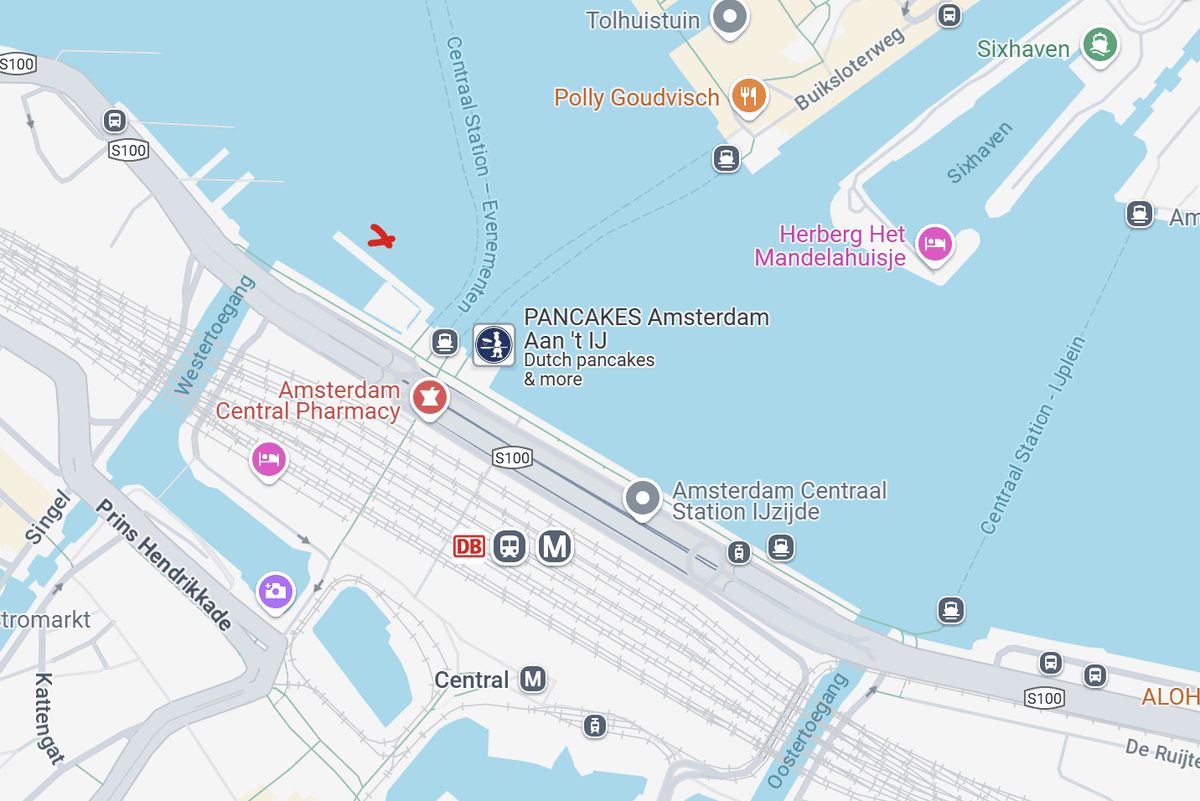The width and height of the screenshot is (1200, 801).
Task: Open the Central metro station marker
Action: [533, 680]
